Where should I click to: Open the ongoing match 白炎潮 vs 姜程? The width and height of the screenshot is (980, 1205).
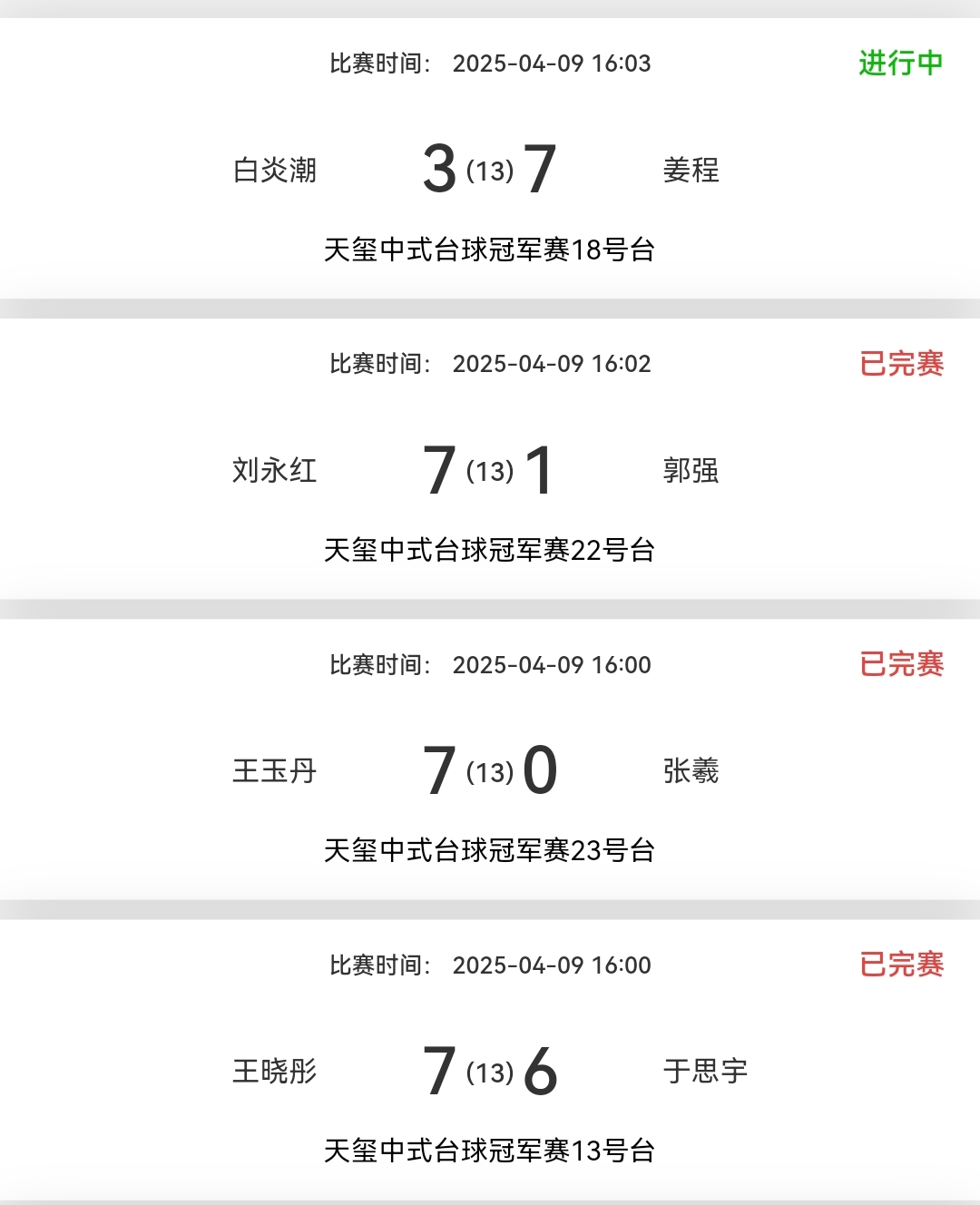(490, 169)
